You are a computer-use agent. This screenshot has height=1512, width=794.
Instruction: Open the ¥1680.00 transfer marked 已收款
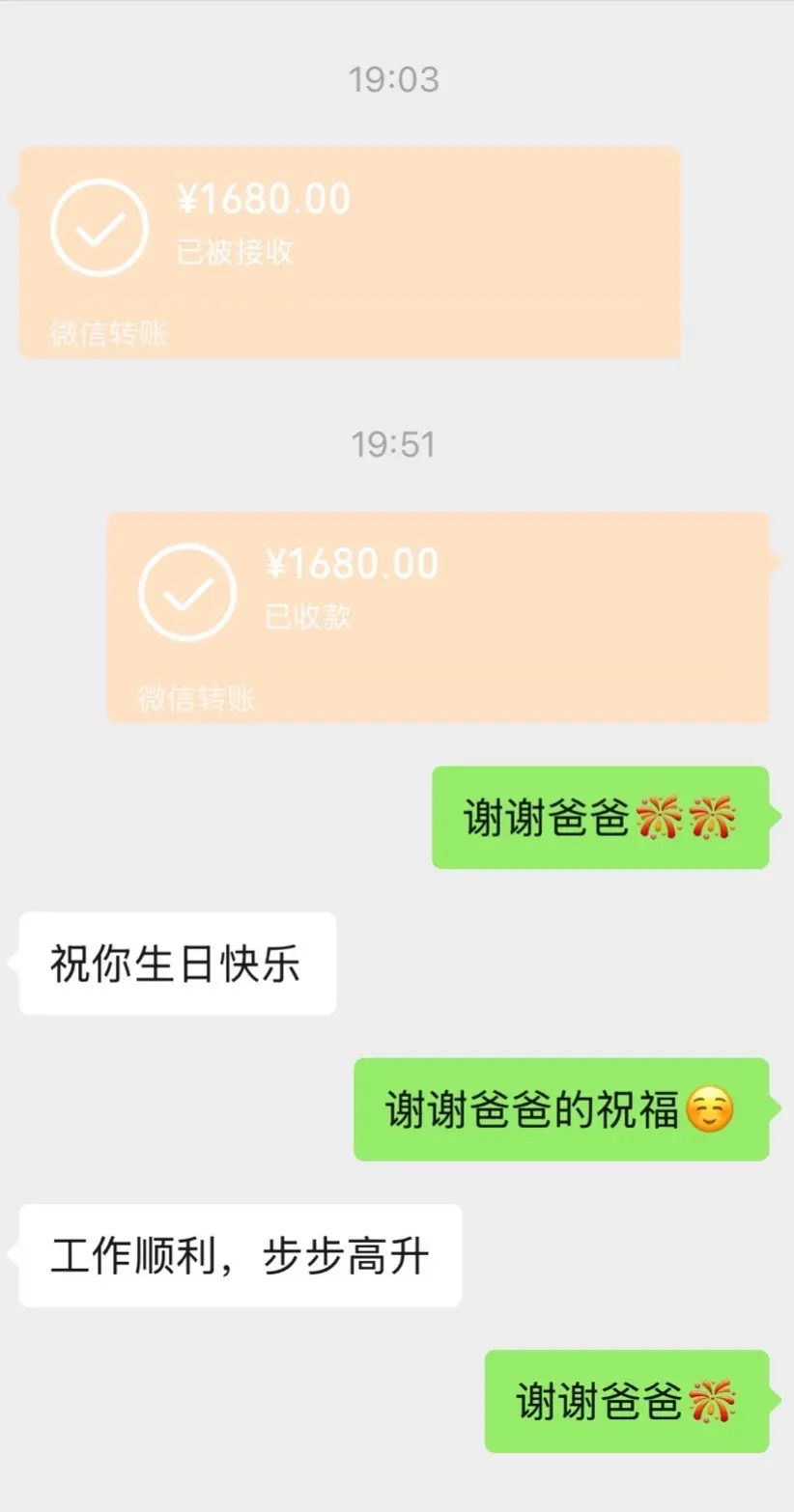point(440,614)
